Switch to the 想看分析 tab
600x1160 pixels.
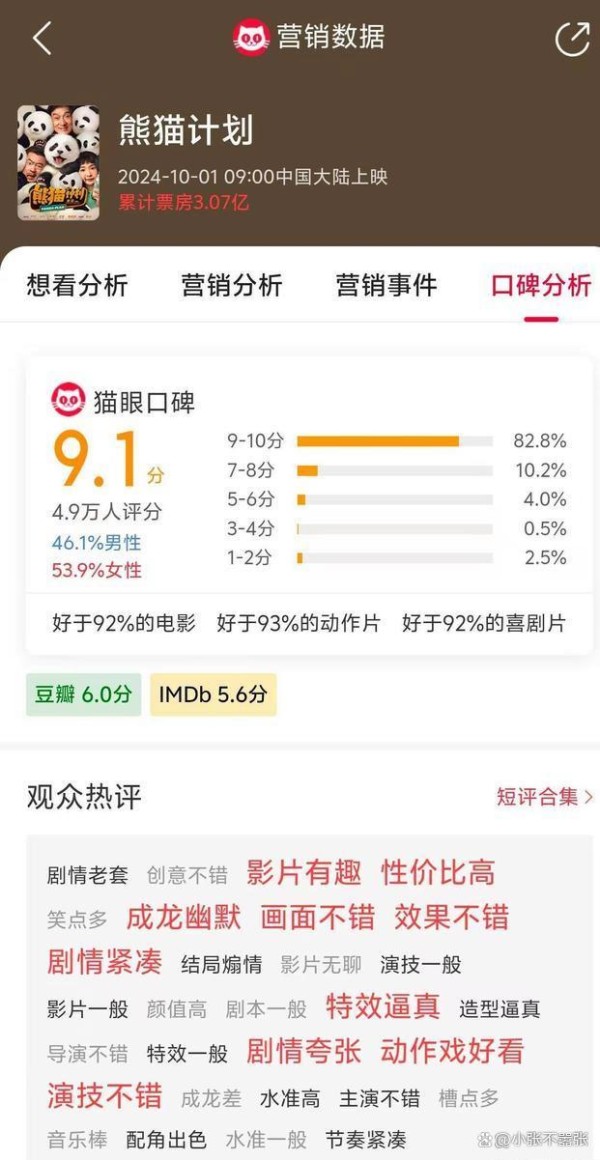pyautogui.click(x=77, y=285)
